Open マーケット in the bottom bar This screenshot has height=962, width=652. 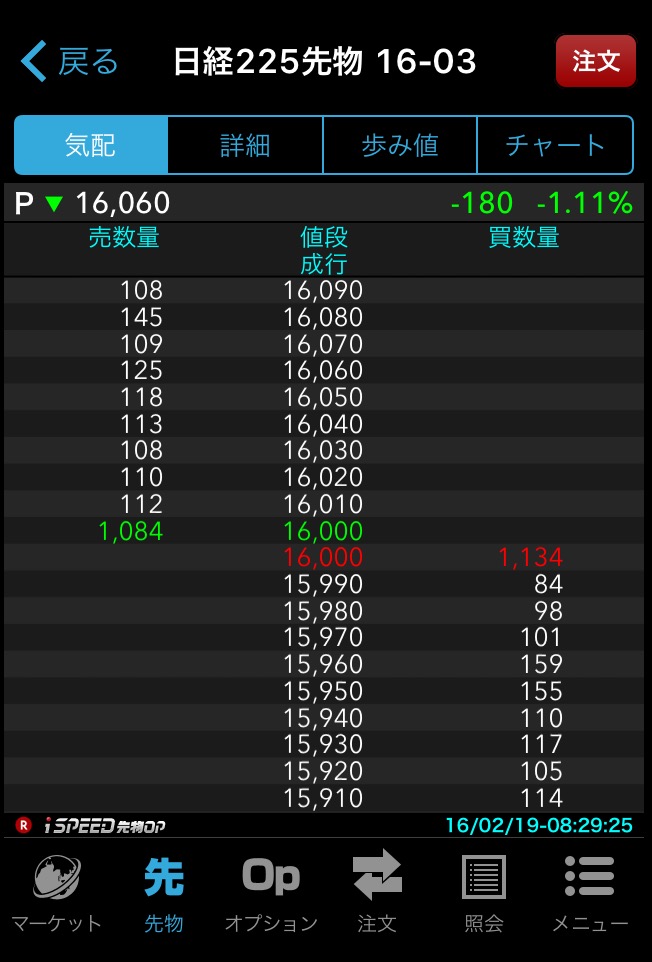(x=57, y=893)
